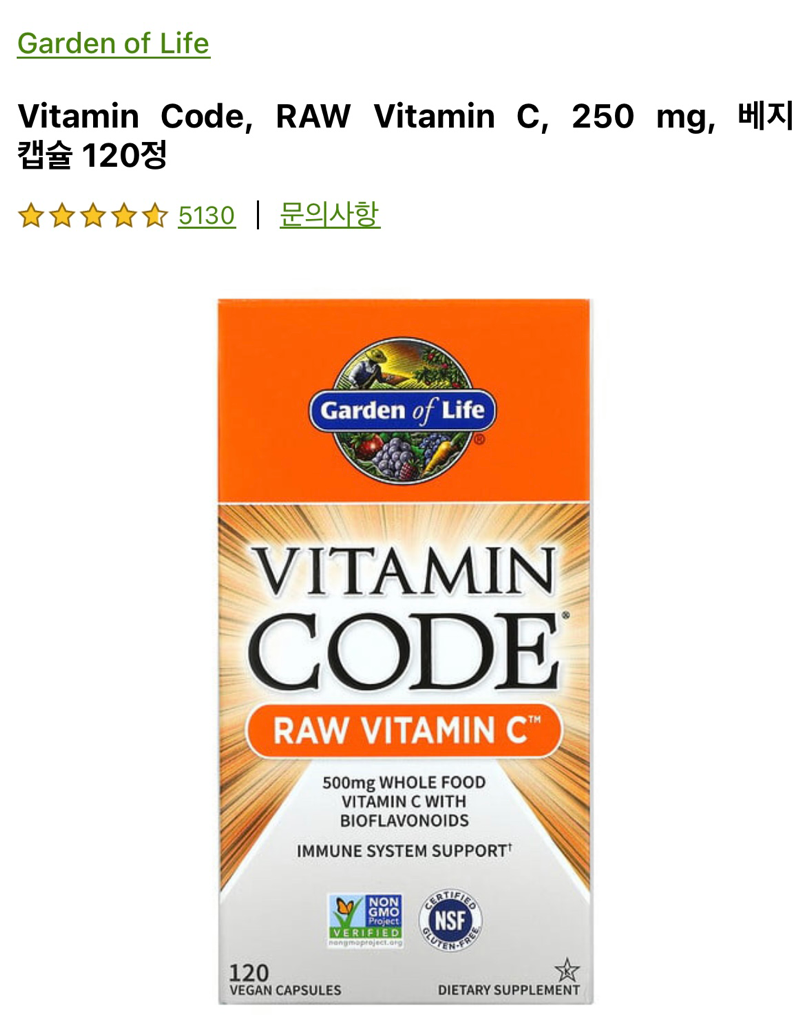Enlarge the Vitamin Code product image
This screenshot has width=812, height=1024.
click(405, 650)
